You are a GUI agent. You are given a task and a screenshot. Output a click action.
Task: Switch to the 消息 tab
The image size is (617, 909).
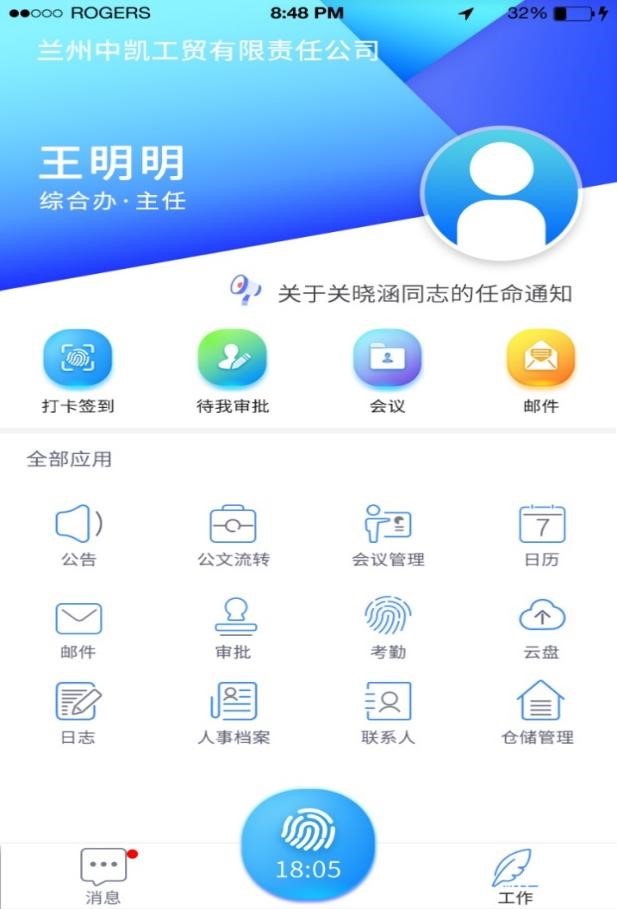tap(103, 874)
